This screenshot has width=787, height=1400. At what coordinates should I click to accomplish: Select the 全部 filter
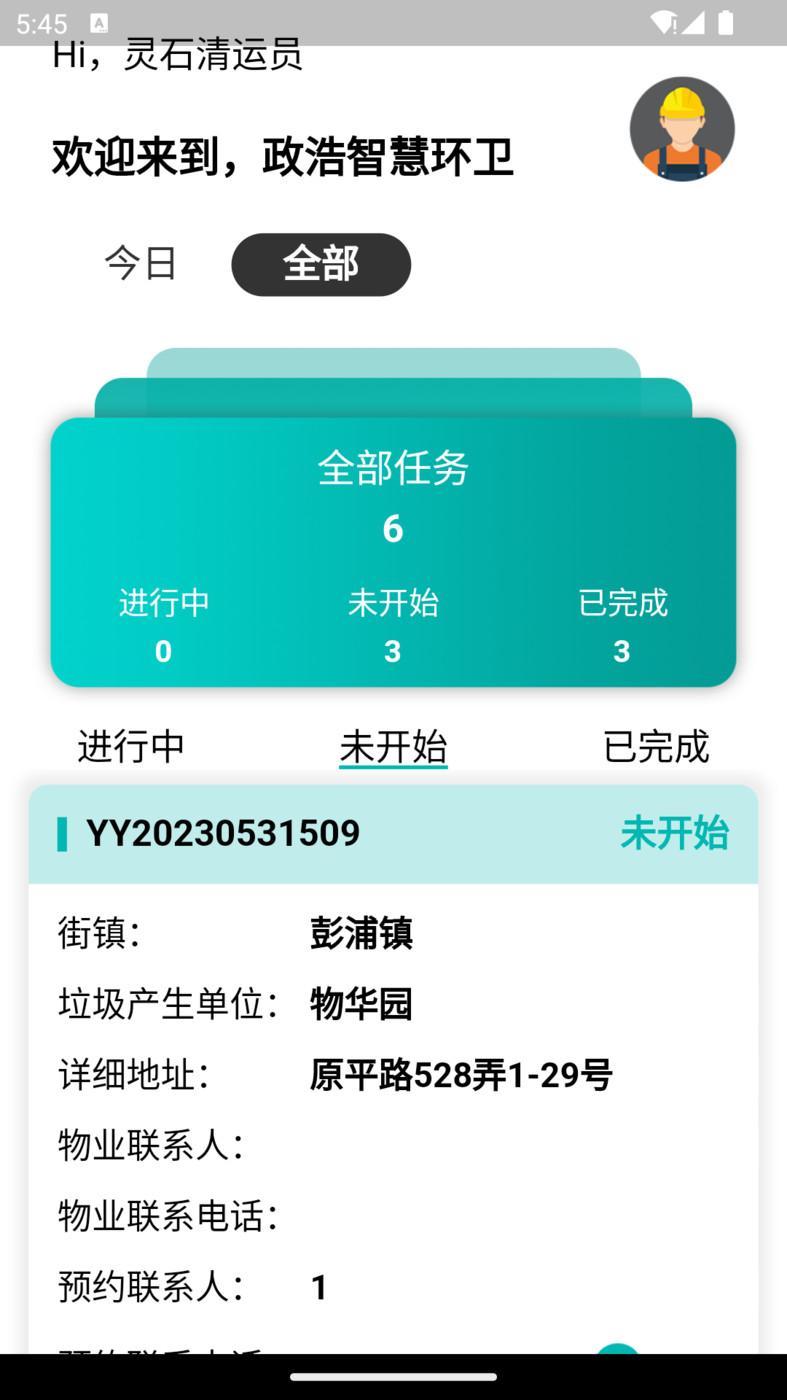point(321,265)
